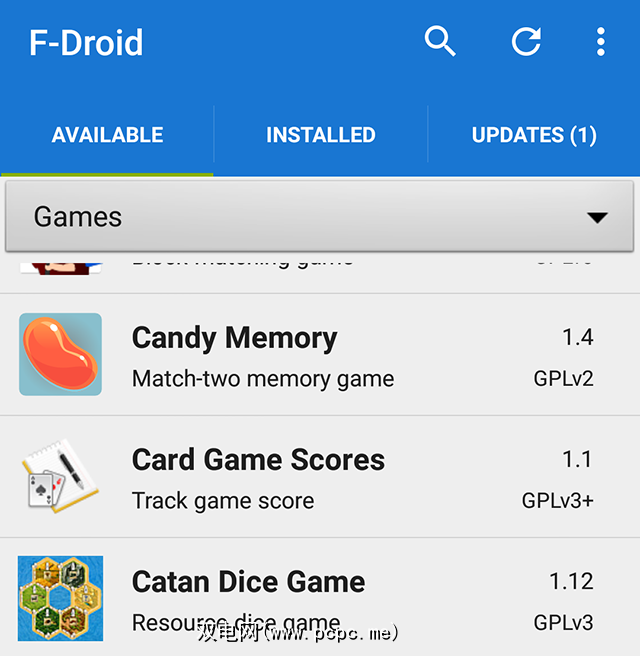The height and width of the screenshot is (656, 640).
Task: Open the search icon in F-Droid
Action: tap(440, 42)
